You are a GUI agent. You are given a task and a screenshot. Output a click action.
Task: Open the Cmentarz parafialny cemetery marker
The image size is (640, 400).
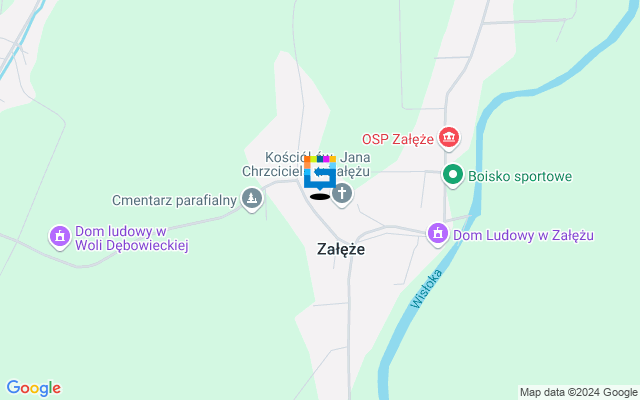click(251, 200)
